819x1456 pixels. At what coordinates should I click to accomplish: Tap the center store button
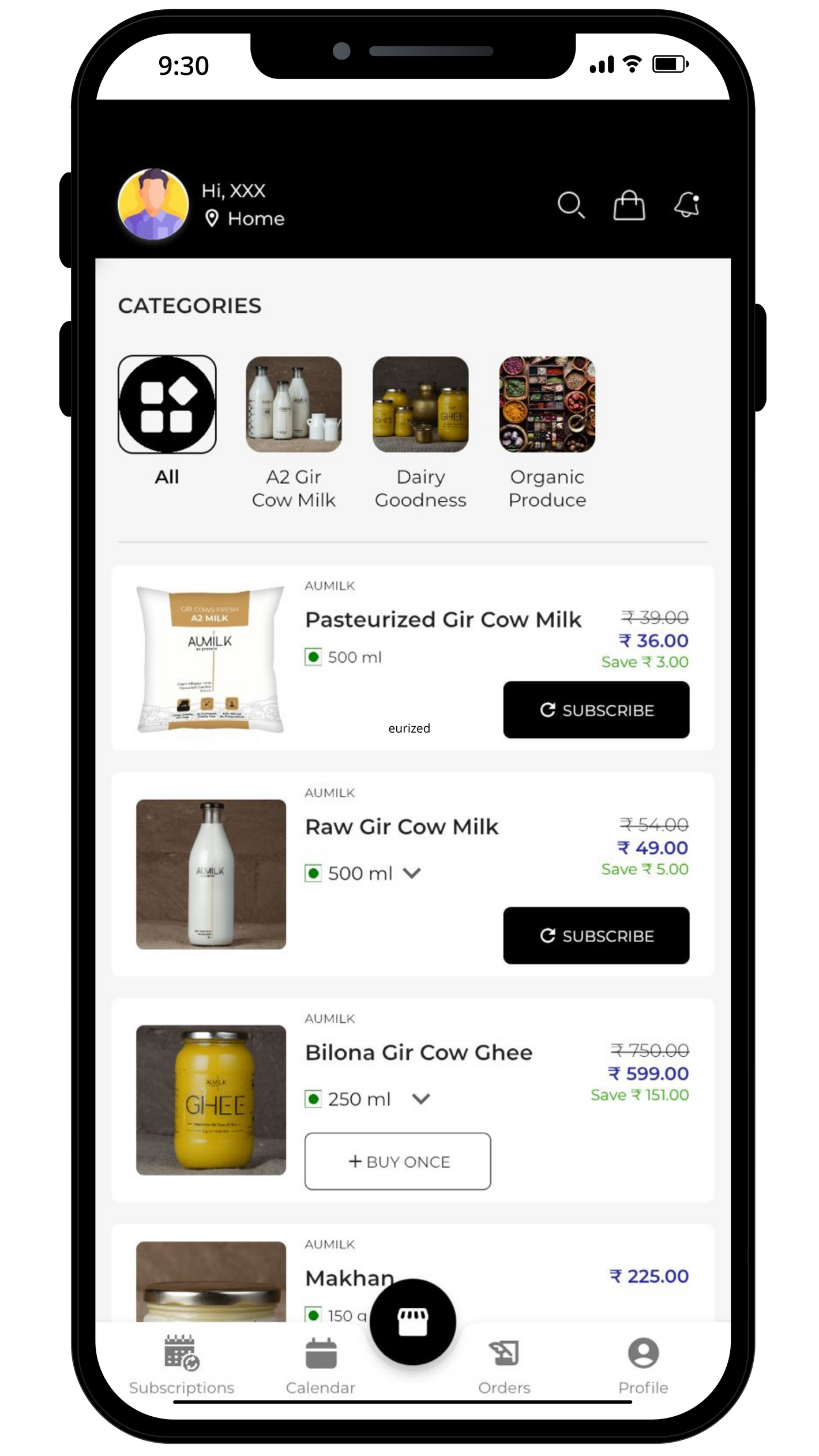click(x=413, y=1322)
